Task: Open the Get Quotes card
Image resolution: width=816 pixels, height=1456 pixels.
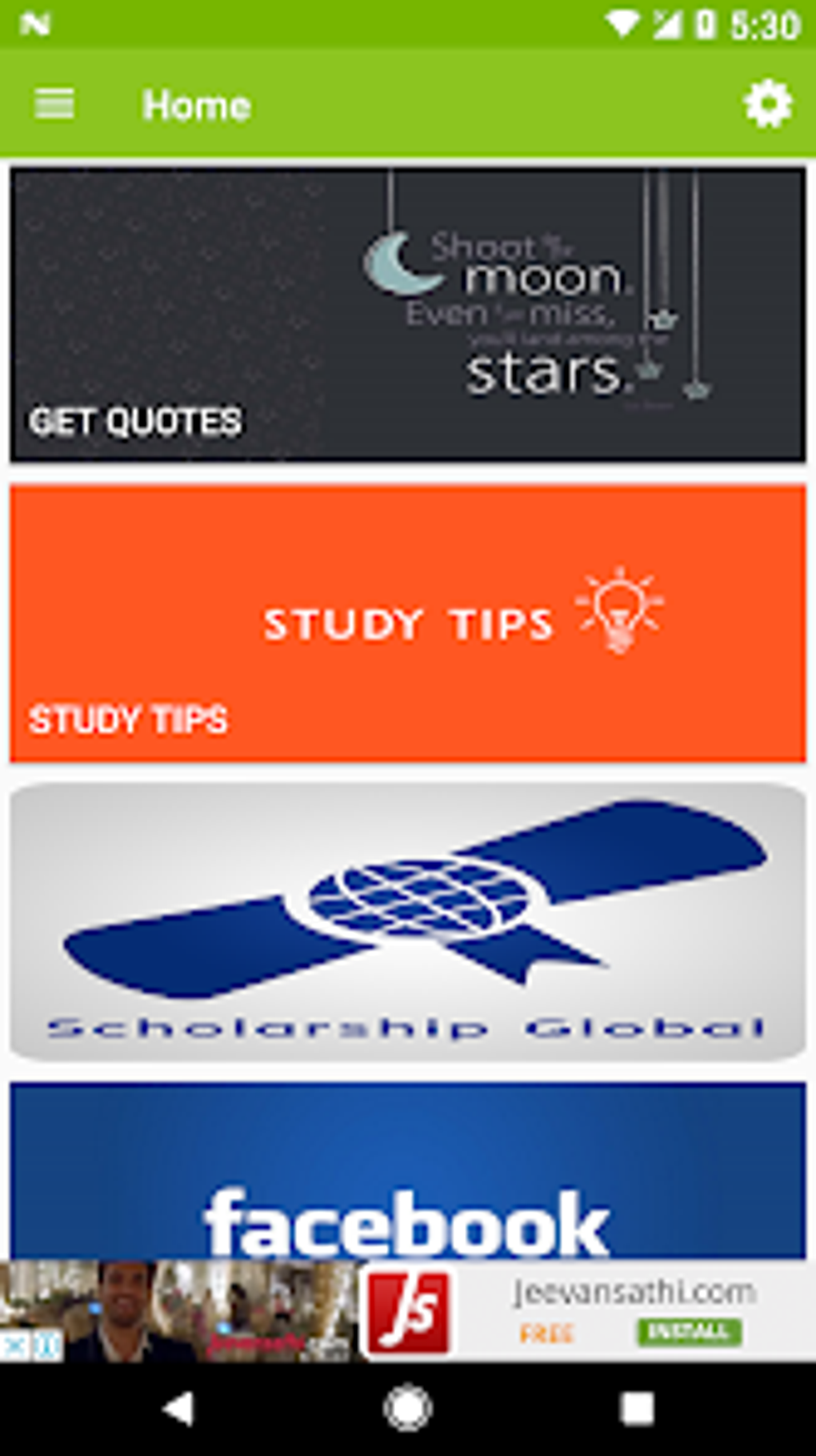Action: click(x=408, y=315)
